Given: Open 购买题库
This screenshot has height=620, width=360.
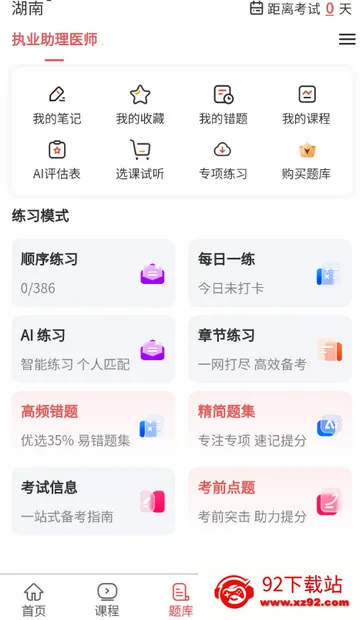Looking at the screenshot, I should [x=306, y=160].
